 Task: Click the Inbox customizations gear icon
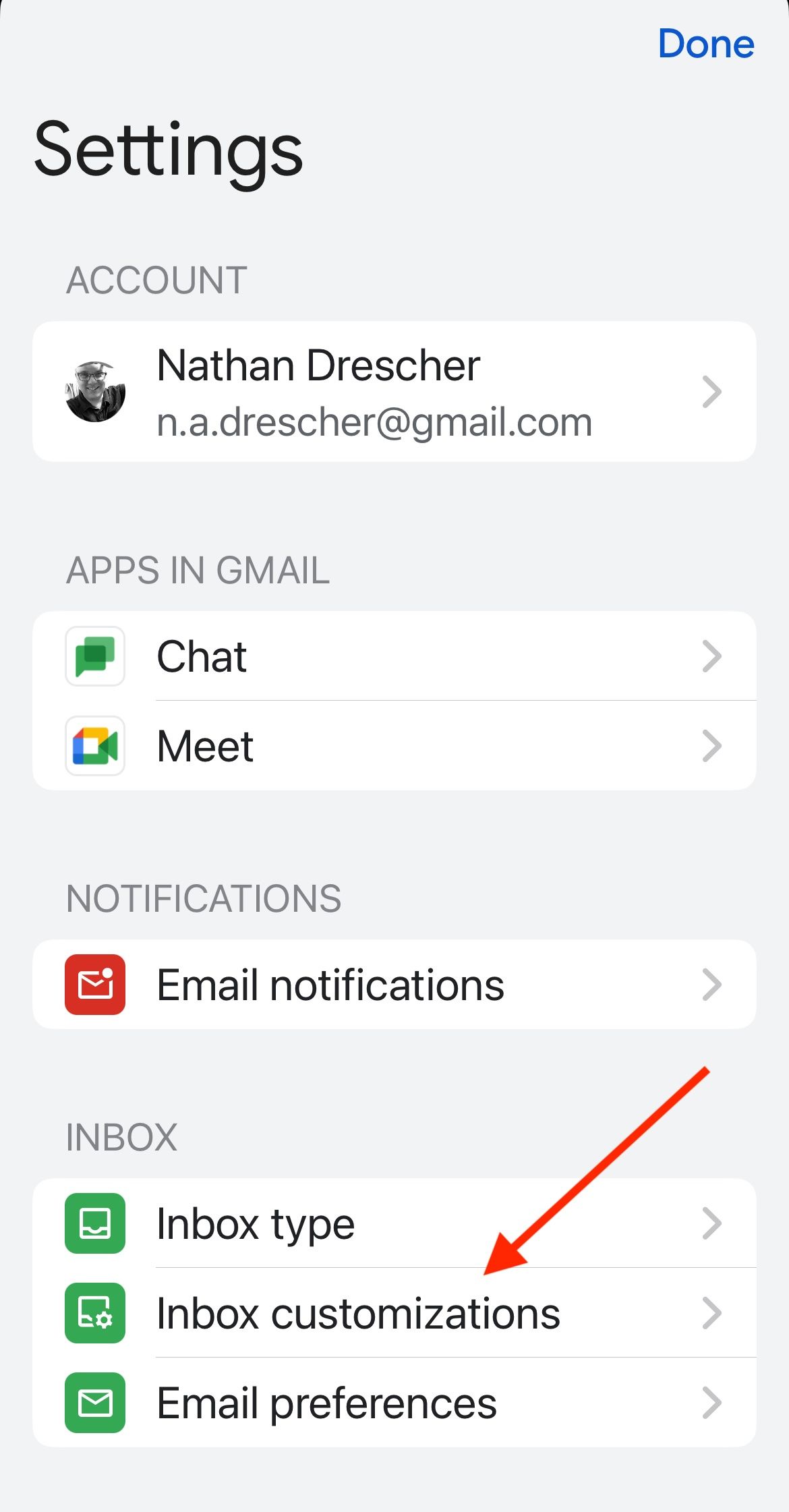[x=94, y=1313]
